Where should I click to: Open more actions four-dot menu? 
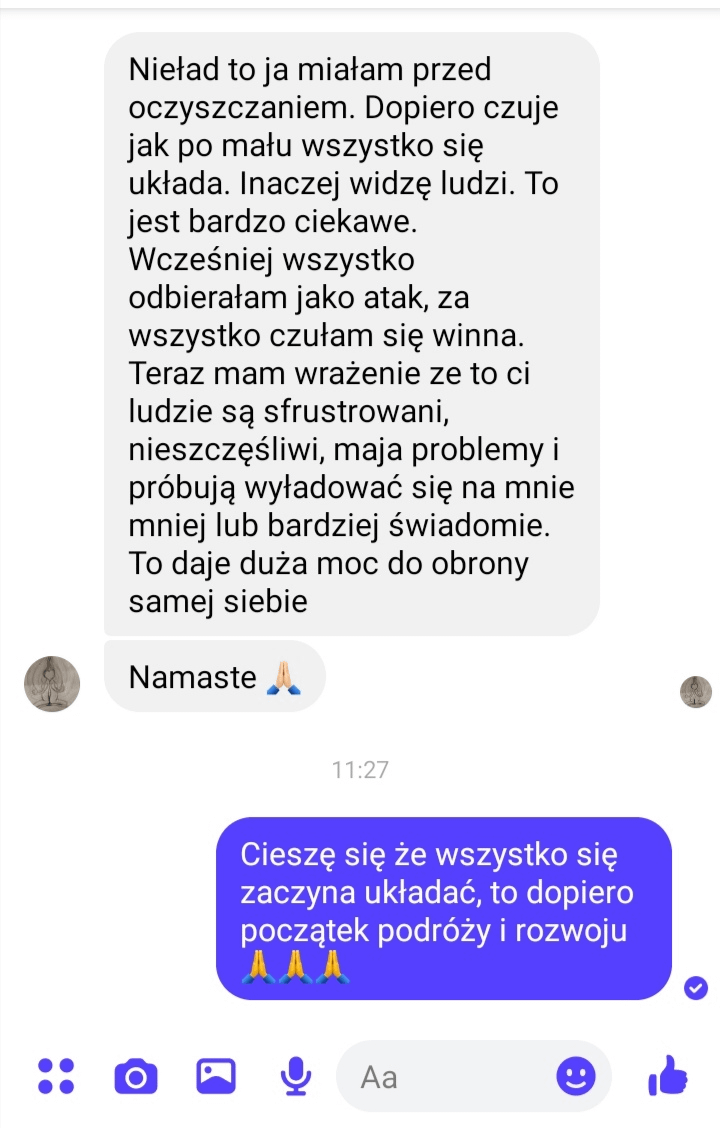pyautogui.click(x=55, y=1076)
